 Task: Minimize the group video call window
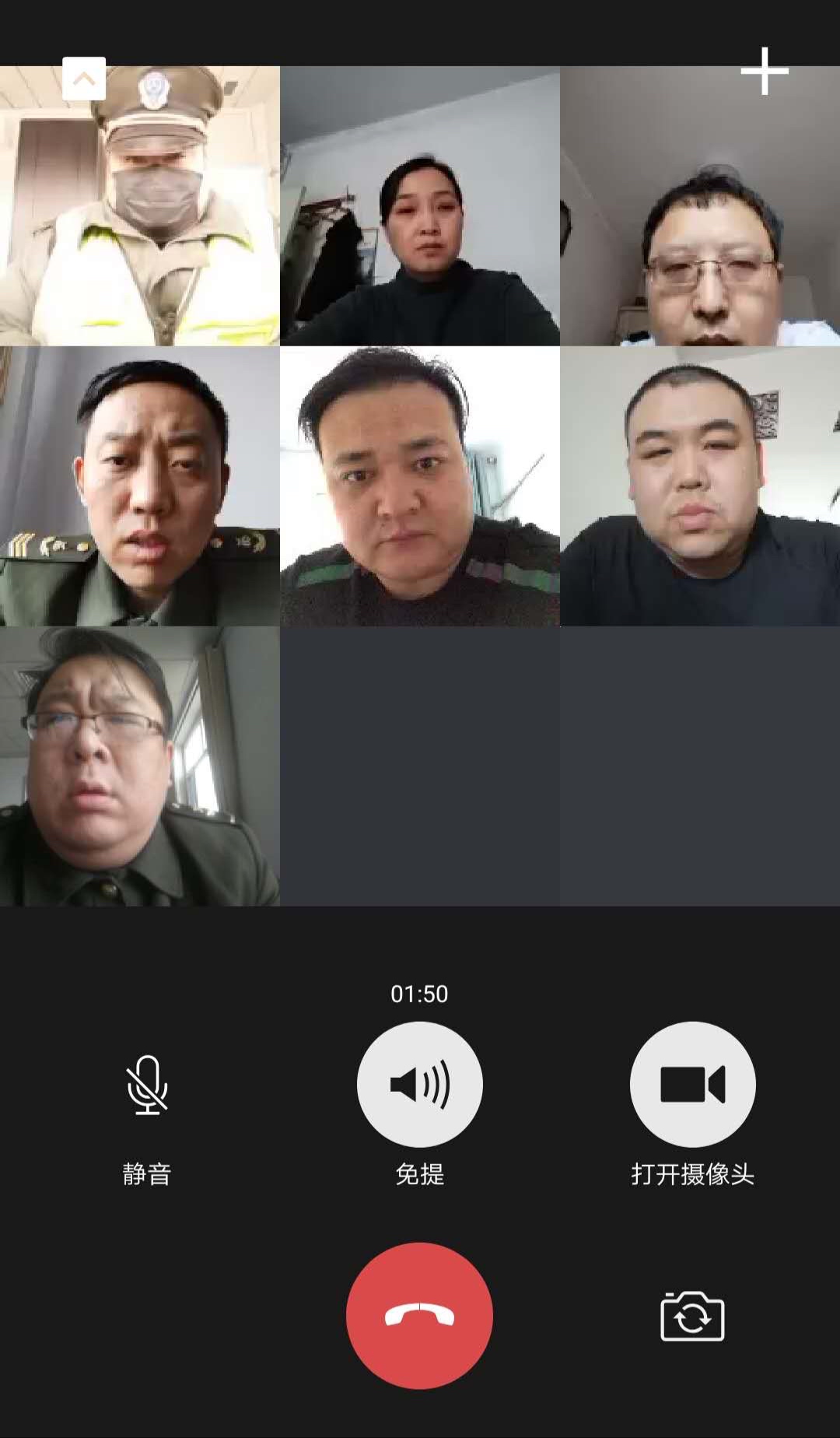tap(83, 79)
